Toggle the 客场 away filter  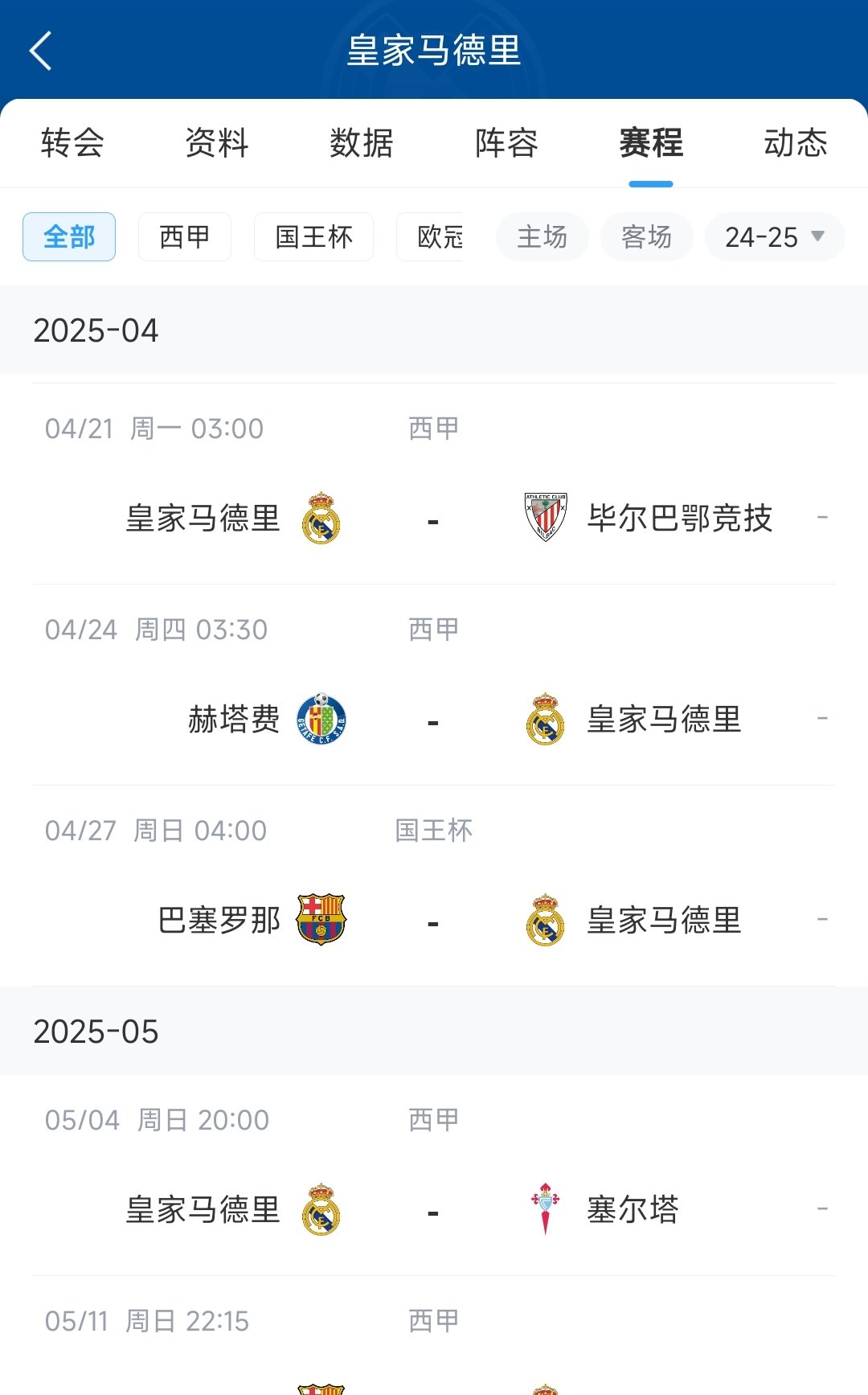(646, 236)
